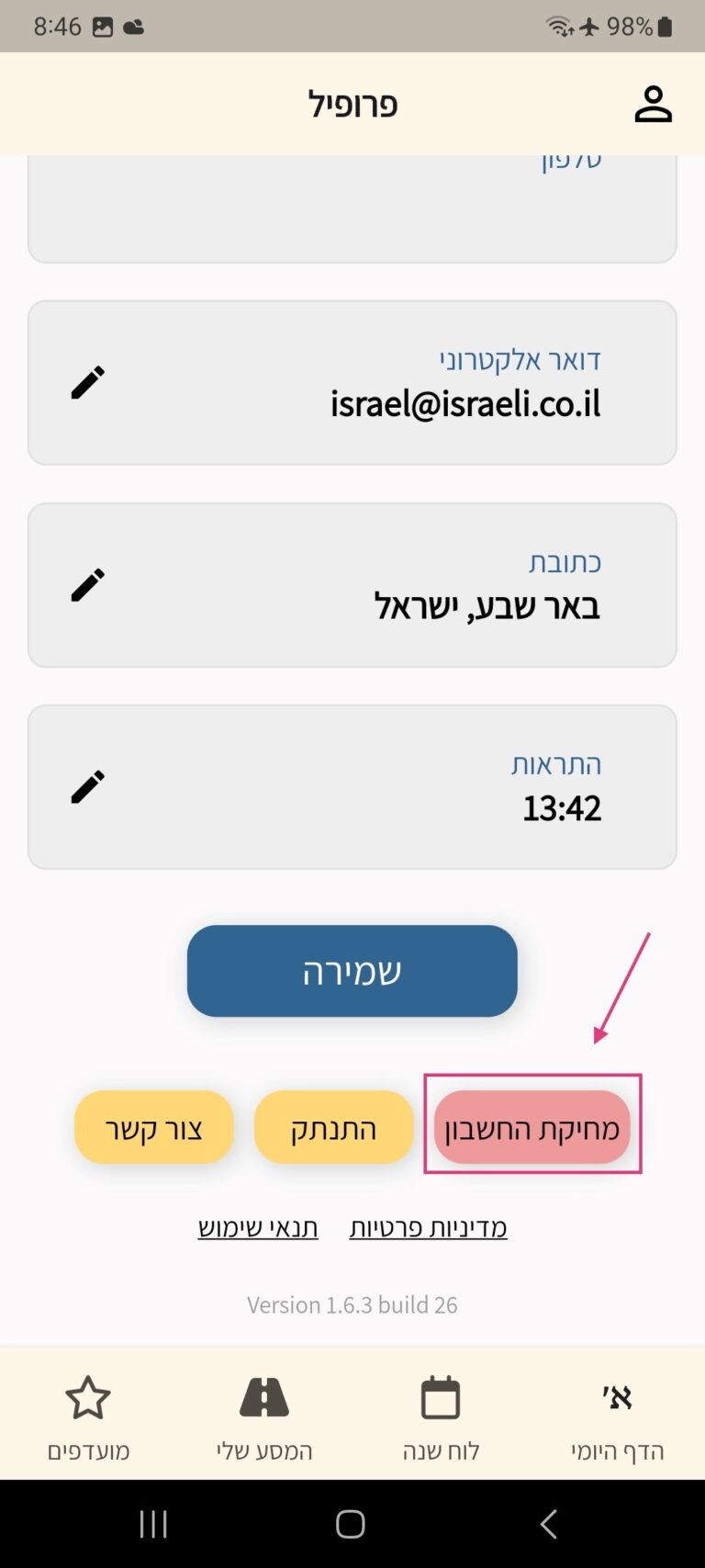Tap מחיקת החשבון to delete account
This screenshot has width=705, height=1568.
pyautogui.click(x=532, y=1127)
